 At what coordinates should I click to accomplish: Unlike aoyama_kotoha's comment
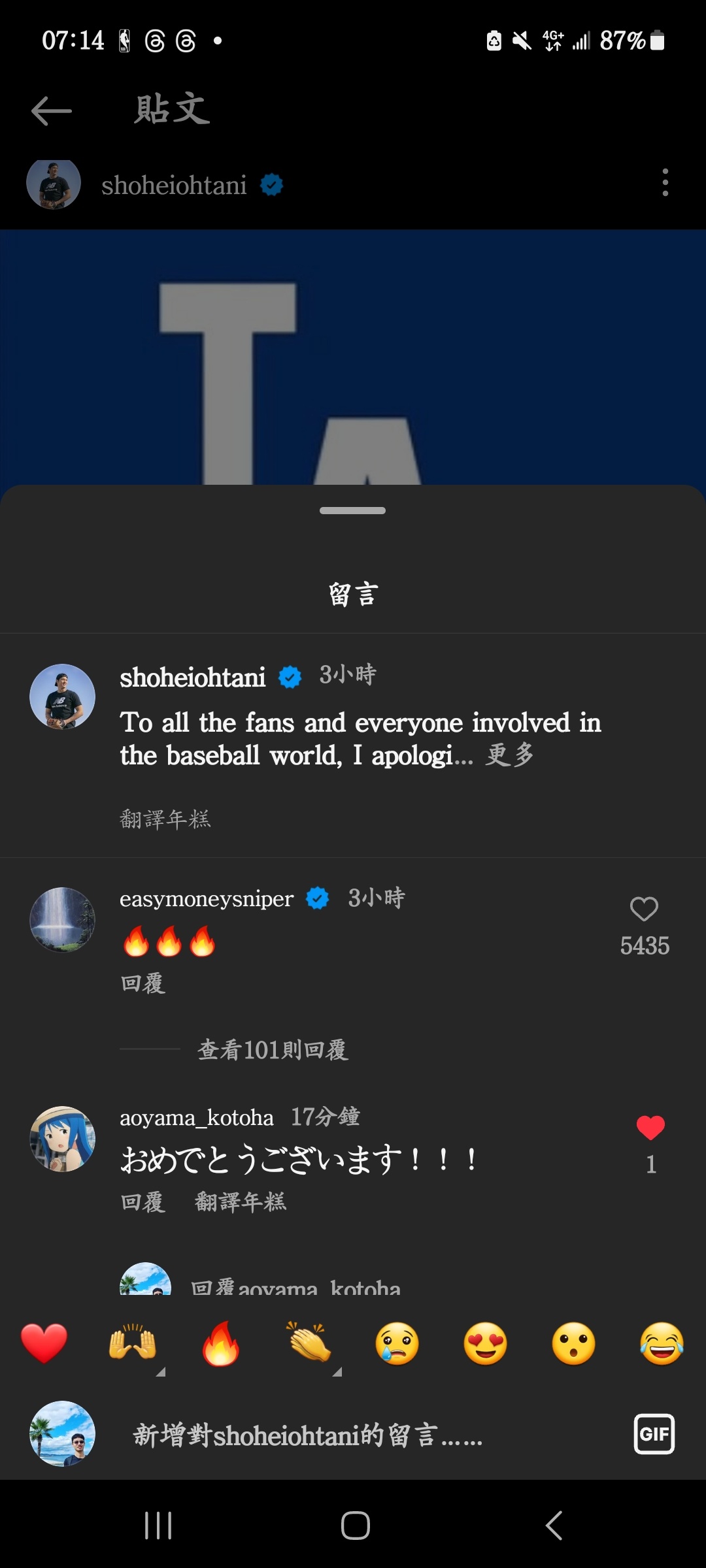coord(650,1128)
